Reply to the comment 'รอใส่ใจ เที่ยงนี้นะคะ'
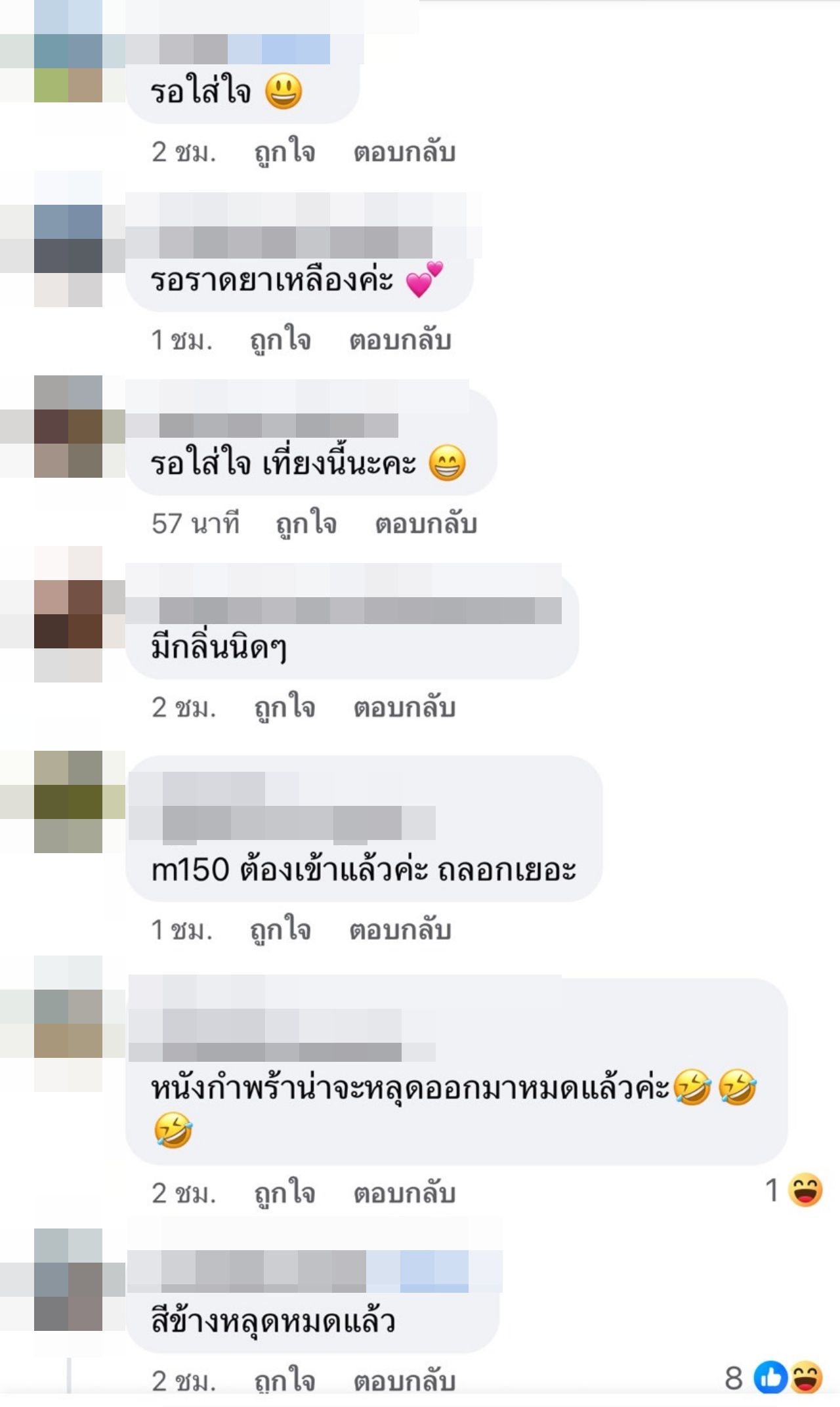This screenshot has height=1407, width=840. point(425,524)
